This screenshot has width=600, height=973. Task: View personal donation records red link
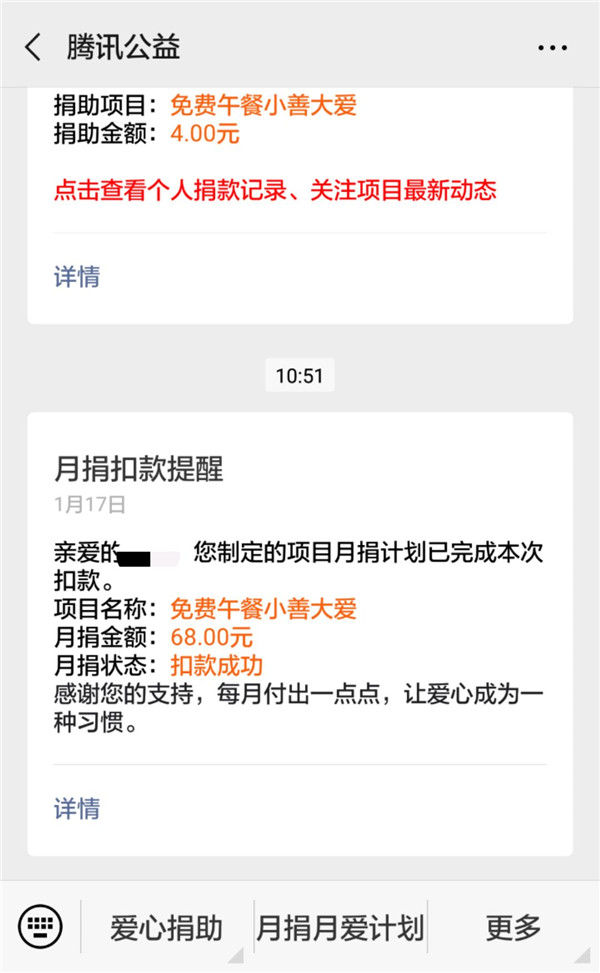click(x=275, y=190)
